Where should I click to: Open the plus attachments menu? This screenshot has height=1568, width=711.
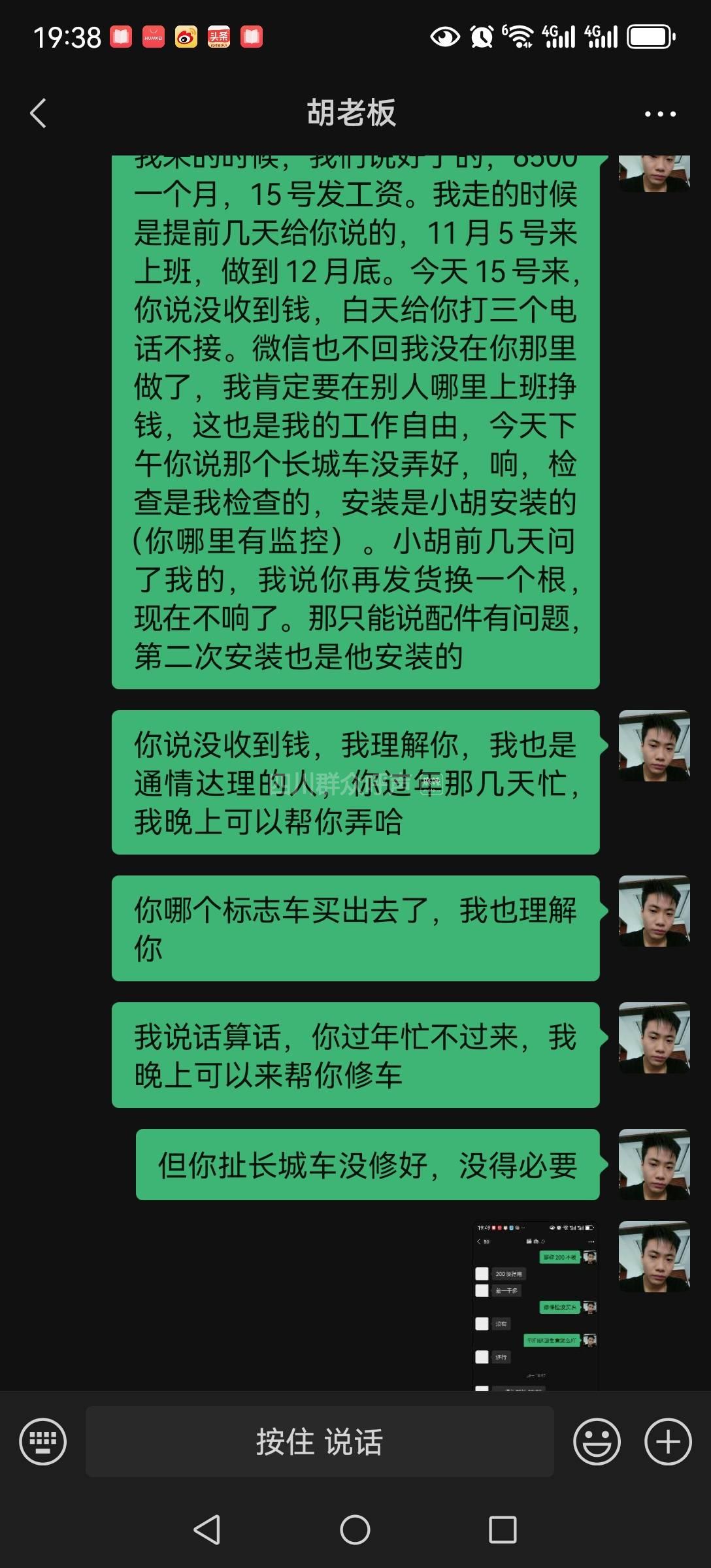pos(668,1441)
